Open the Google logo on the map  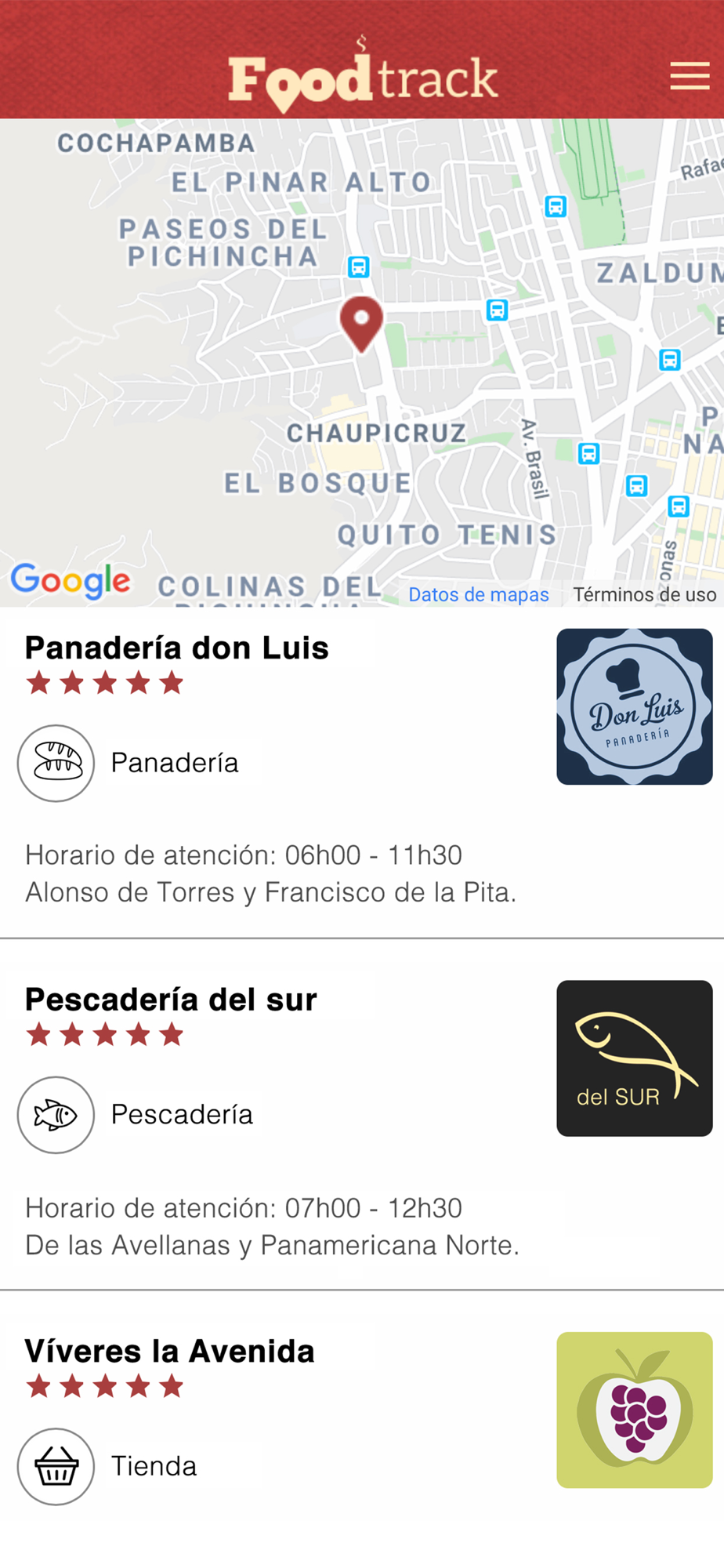(x=71, y=581)
